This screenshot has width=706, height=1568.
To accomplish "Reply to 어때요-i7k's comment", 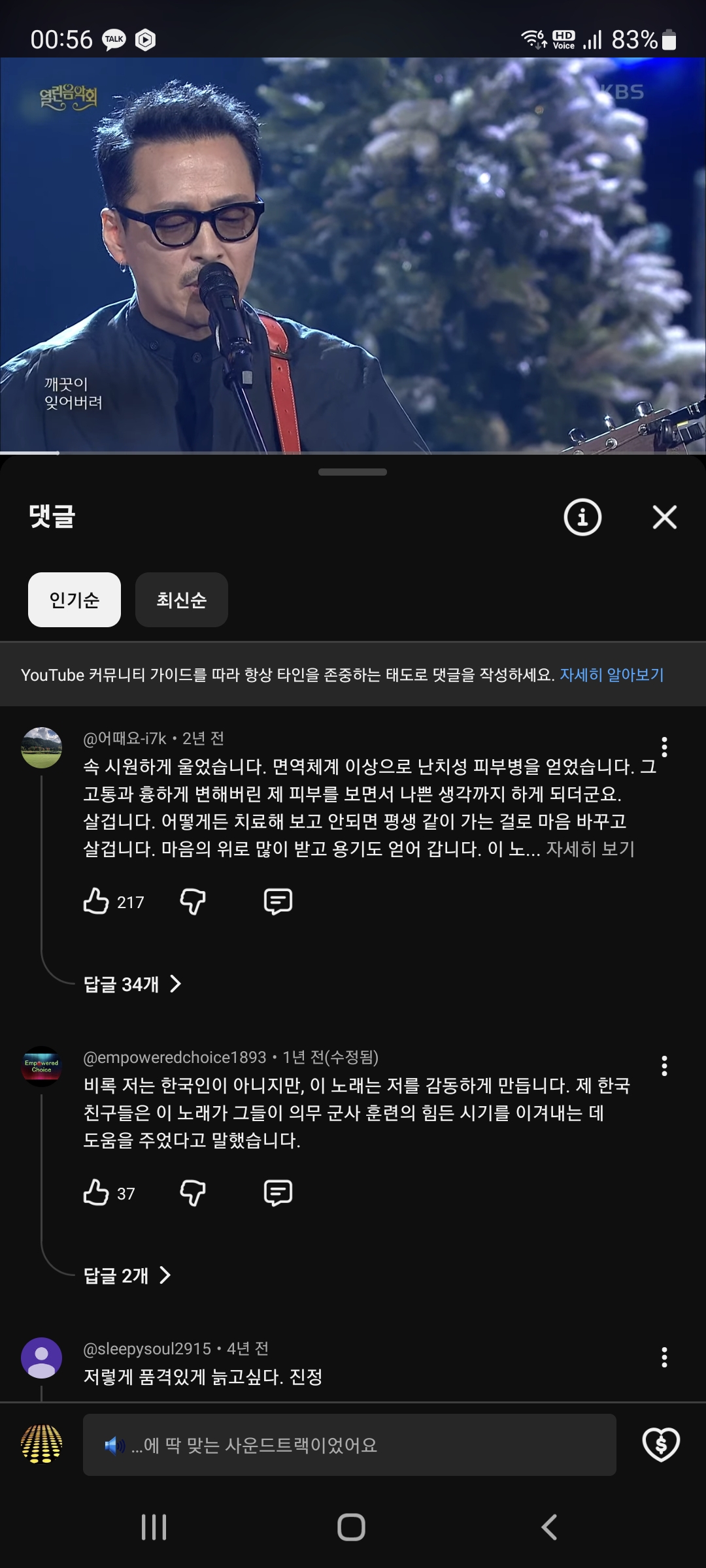I will [278, 902].
